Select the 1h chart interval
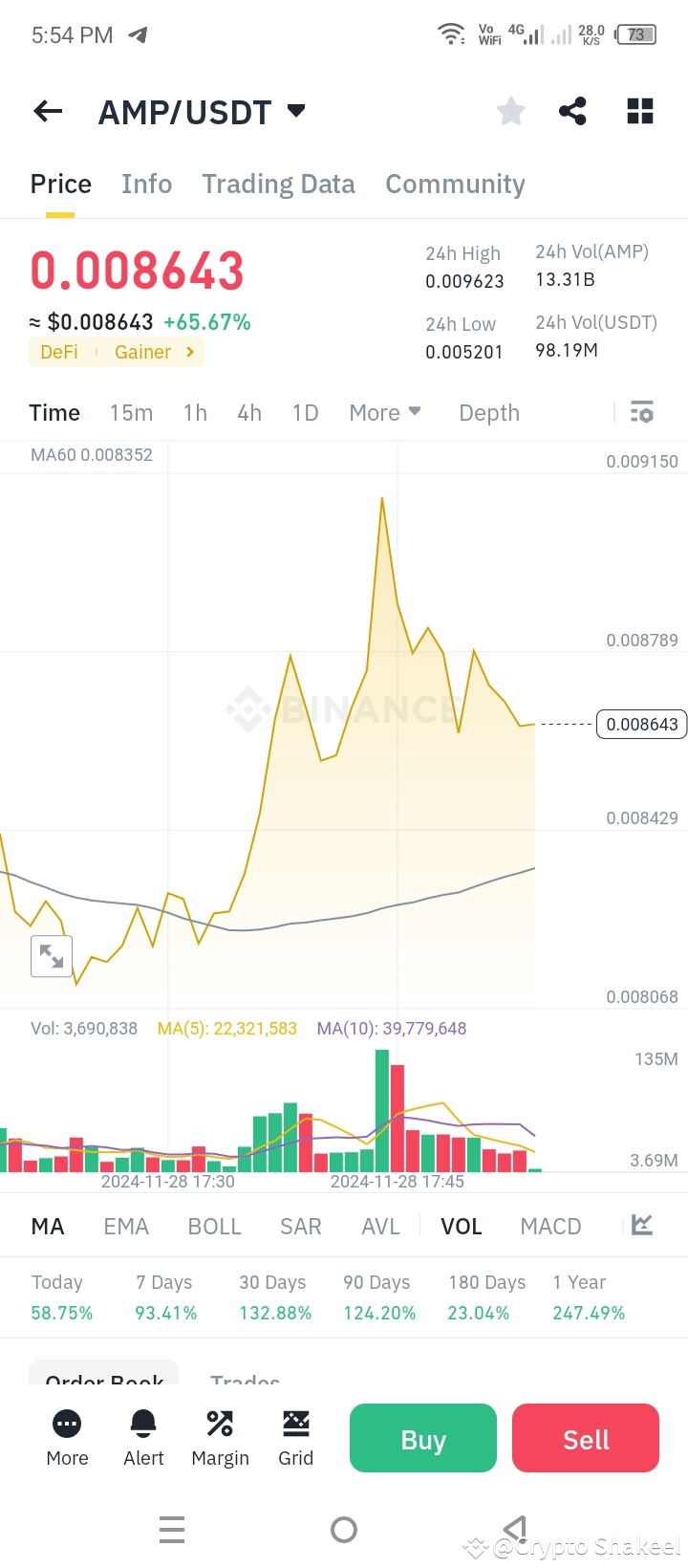The height and width of the screenshot is (1568, 688). pyautogui.click(x=195, y=412)
